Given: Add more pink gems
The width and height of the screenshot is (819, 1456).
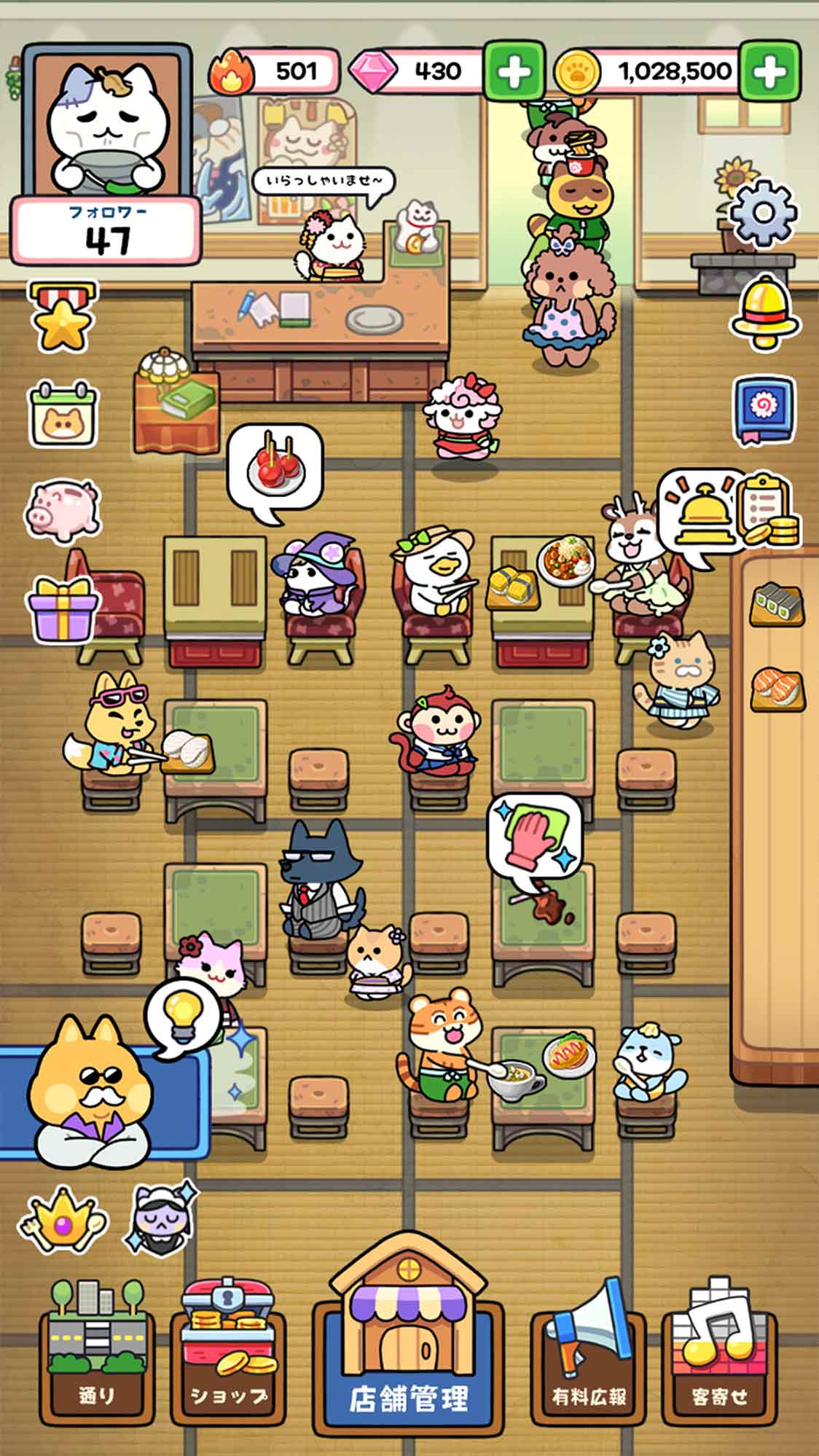Looking at the screenshot, I should tap(514, 71).
